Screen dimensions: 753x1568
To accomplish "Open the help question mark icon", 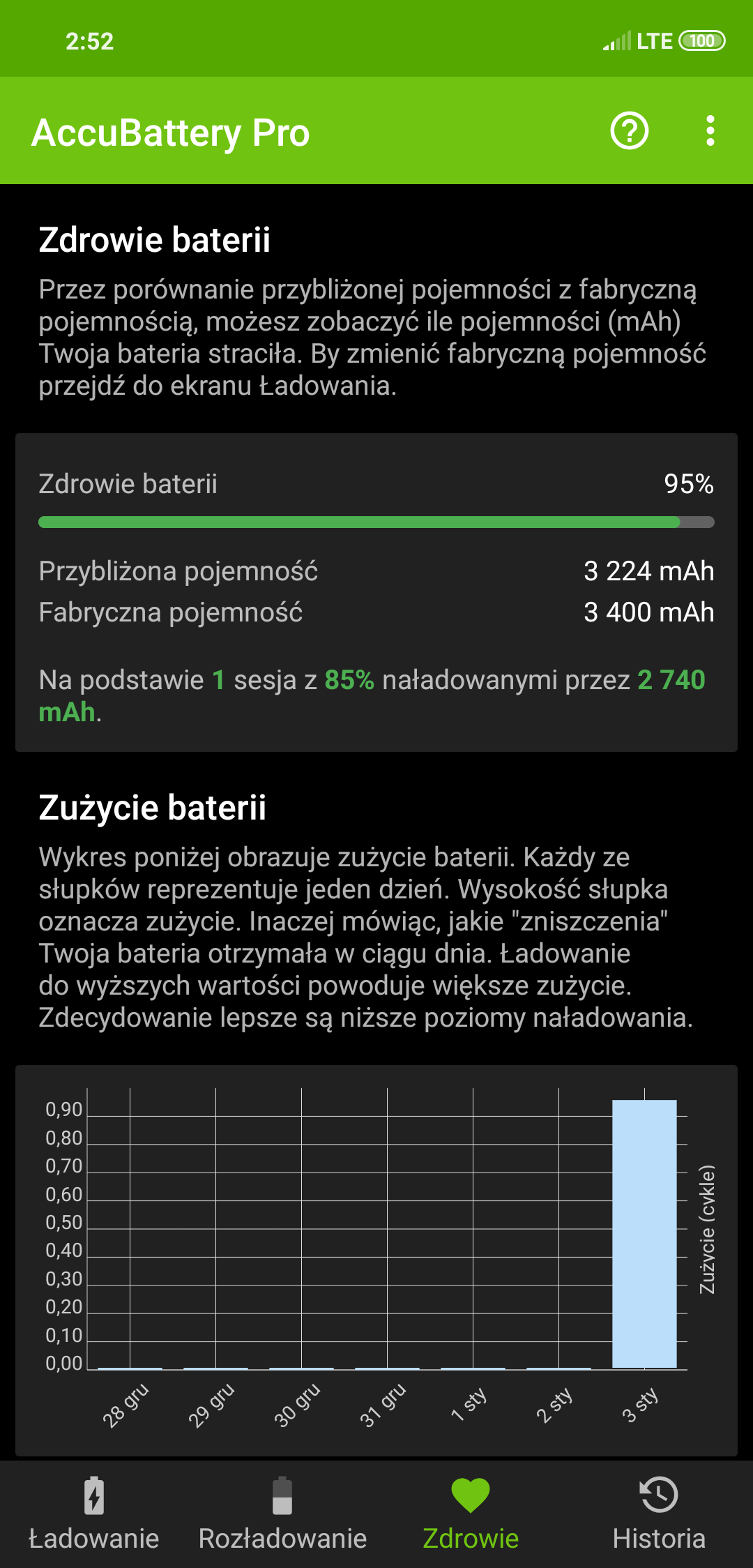I will click(629, 130).
